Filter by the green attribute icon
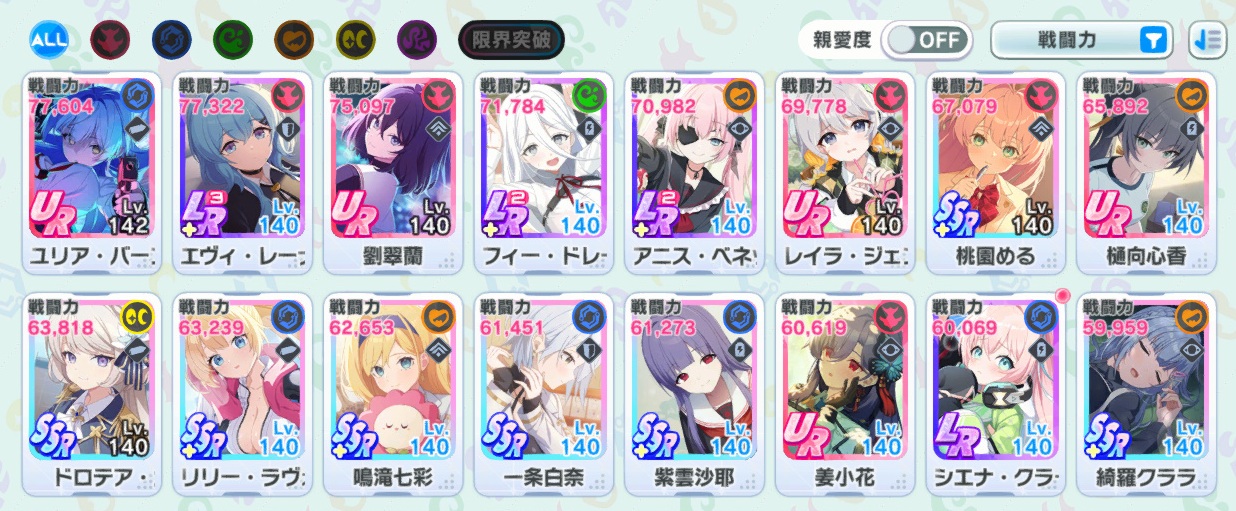 [x=232, y=40]
